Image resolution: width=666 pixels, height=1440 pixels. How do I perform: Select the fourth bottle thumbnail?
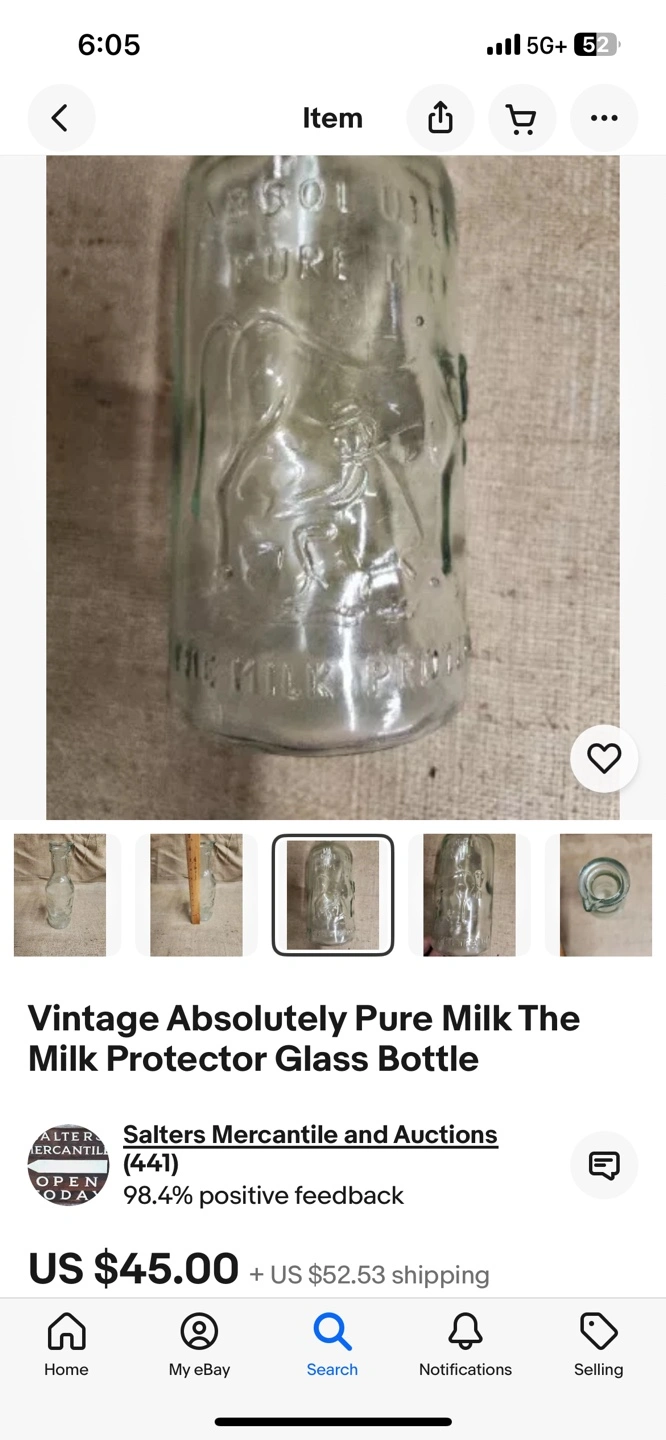(469, 895)
